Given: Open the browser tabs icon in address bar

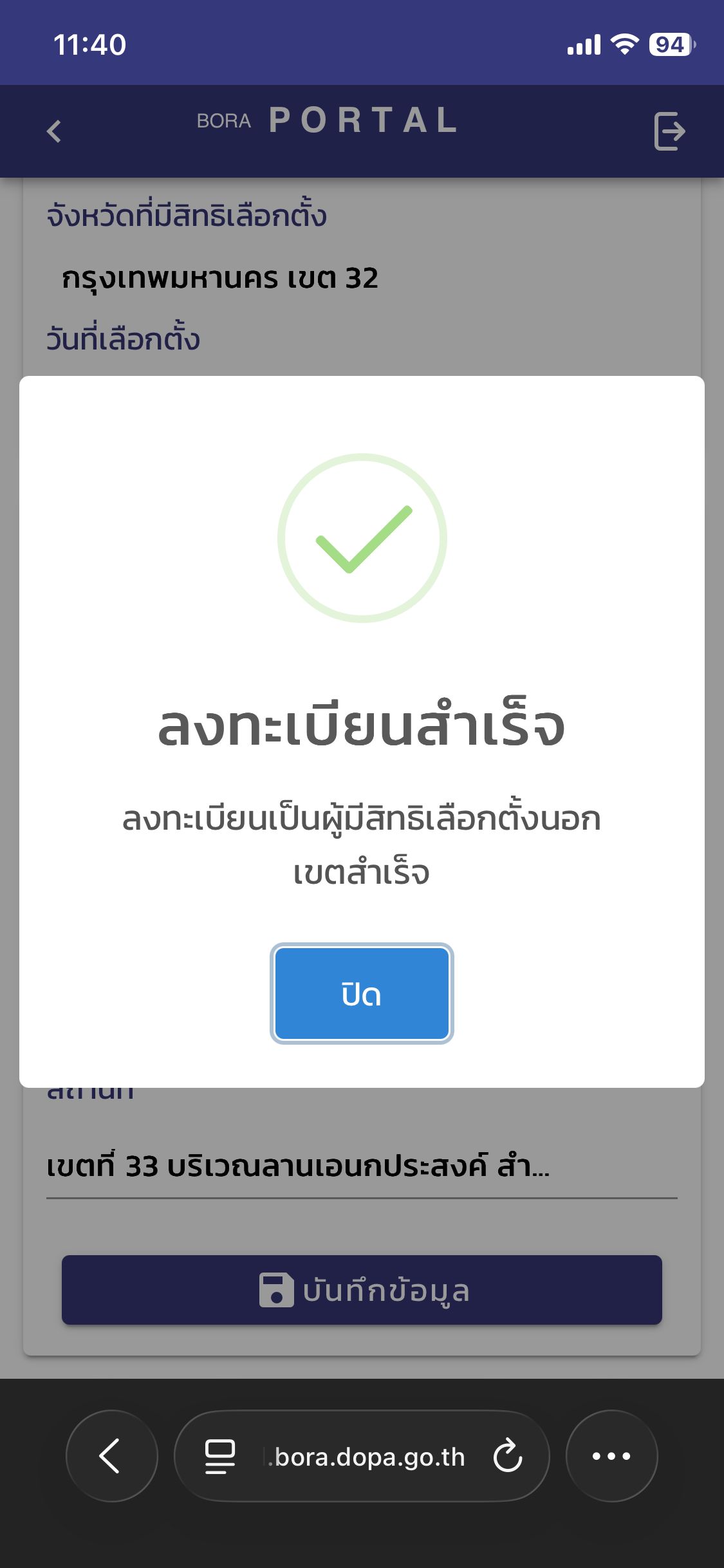Looking at the screenshot, I should tap(219, 1456).
